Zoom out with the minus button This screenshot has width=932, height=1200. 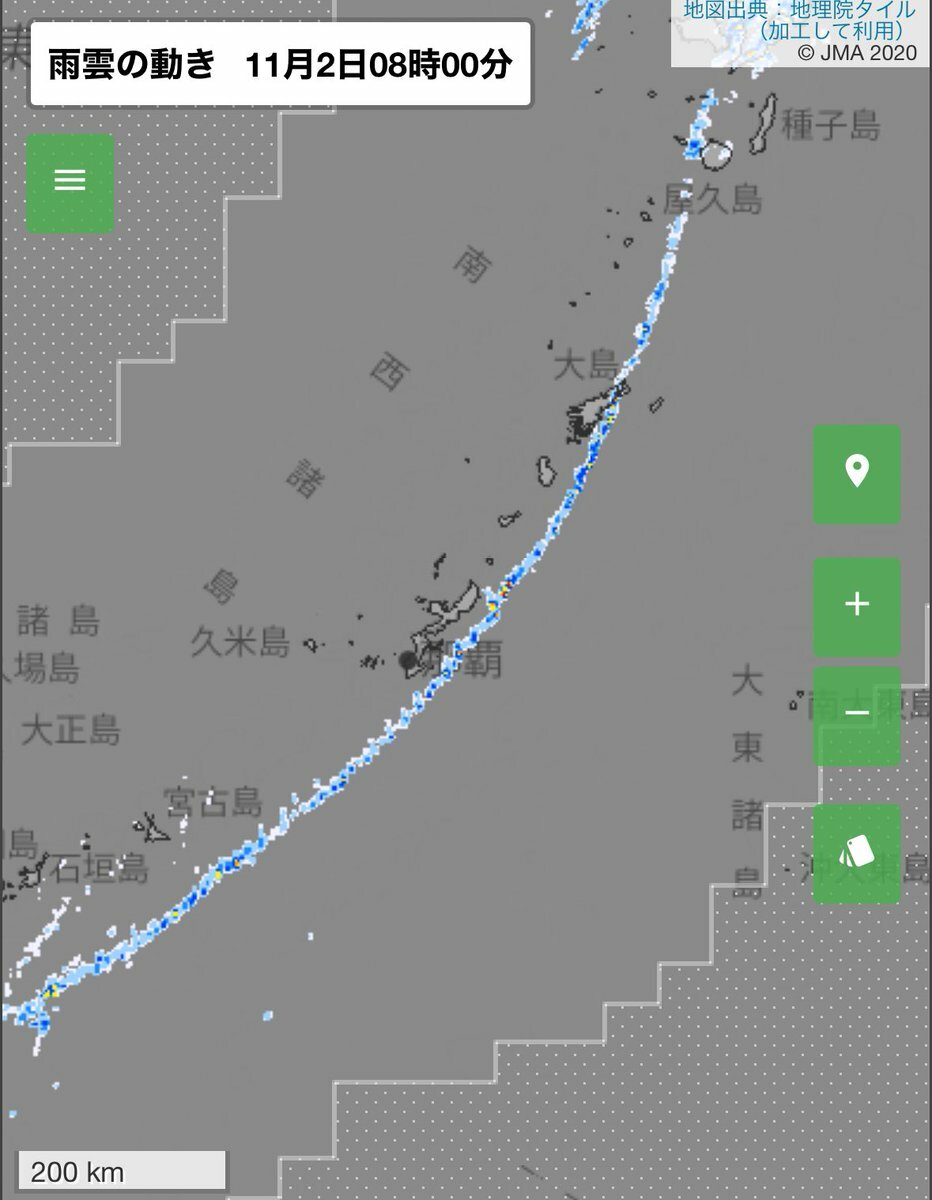(x=856, y=714)
